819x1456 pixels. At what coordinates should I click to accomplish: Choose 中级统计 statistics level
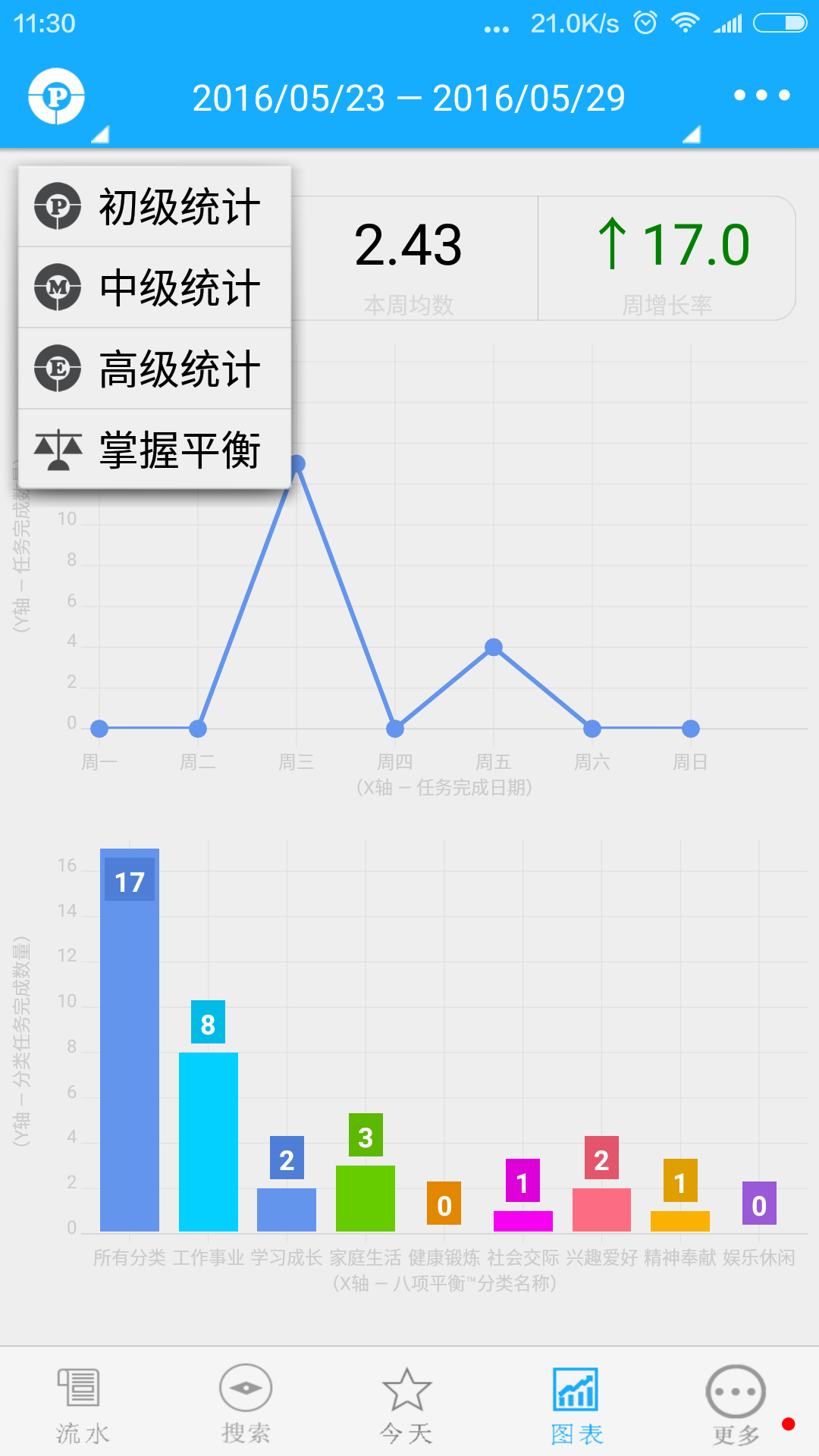[155, 287]
